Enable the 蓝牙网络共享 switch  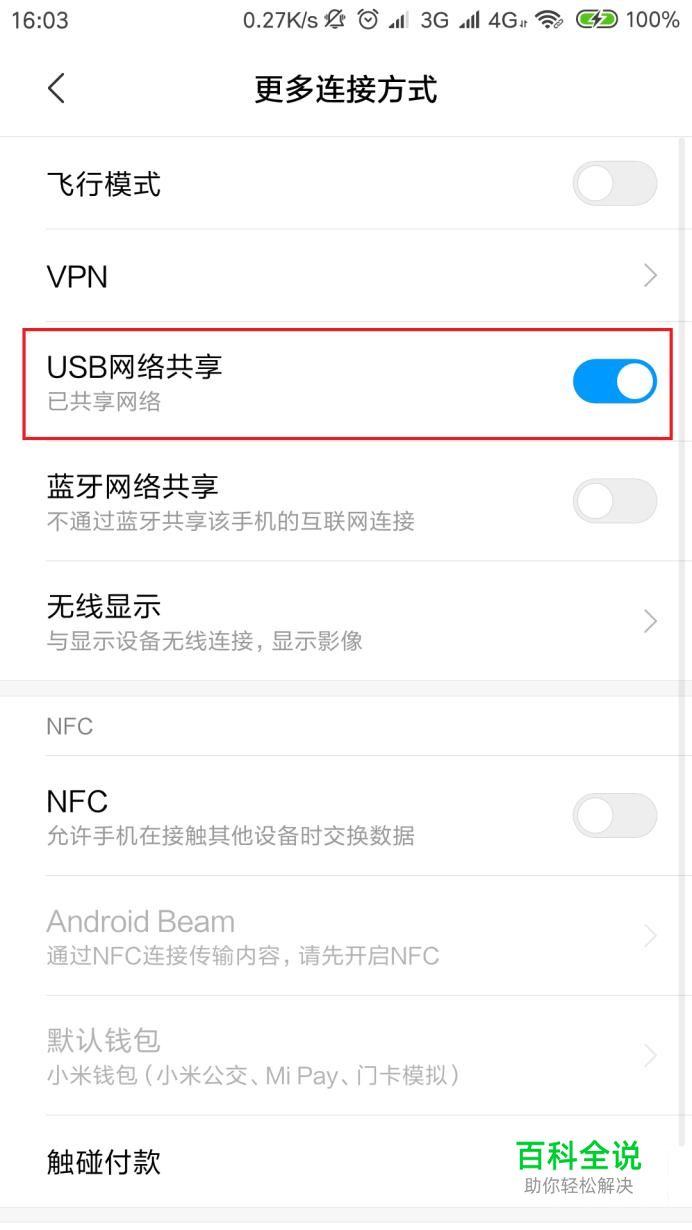[614, 501]
